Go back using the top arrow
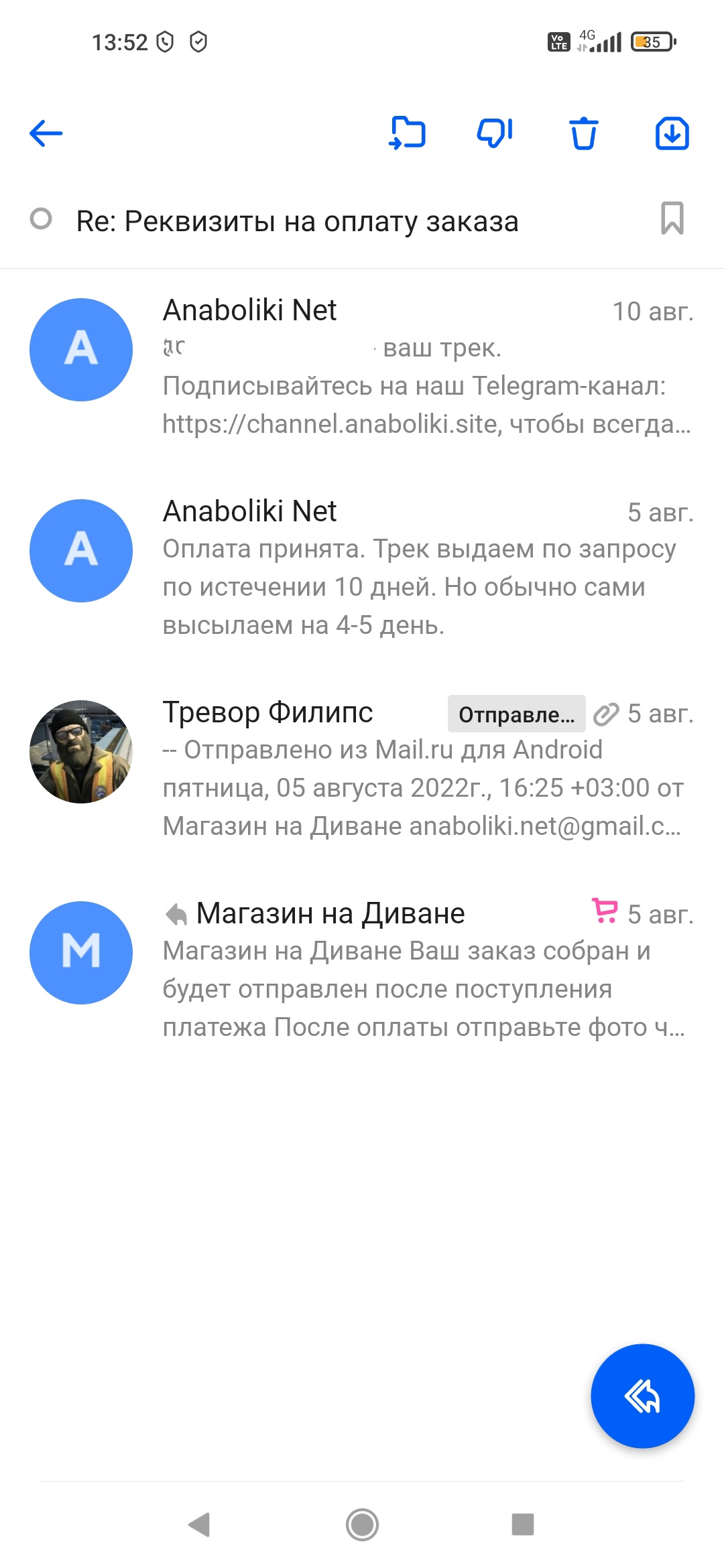The width and height of the screenshot is (724, 1568). tap(46, 133)
